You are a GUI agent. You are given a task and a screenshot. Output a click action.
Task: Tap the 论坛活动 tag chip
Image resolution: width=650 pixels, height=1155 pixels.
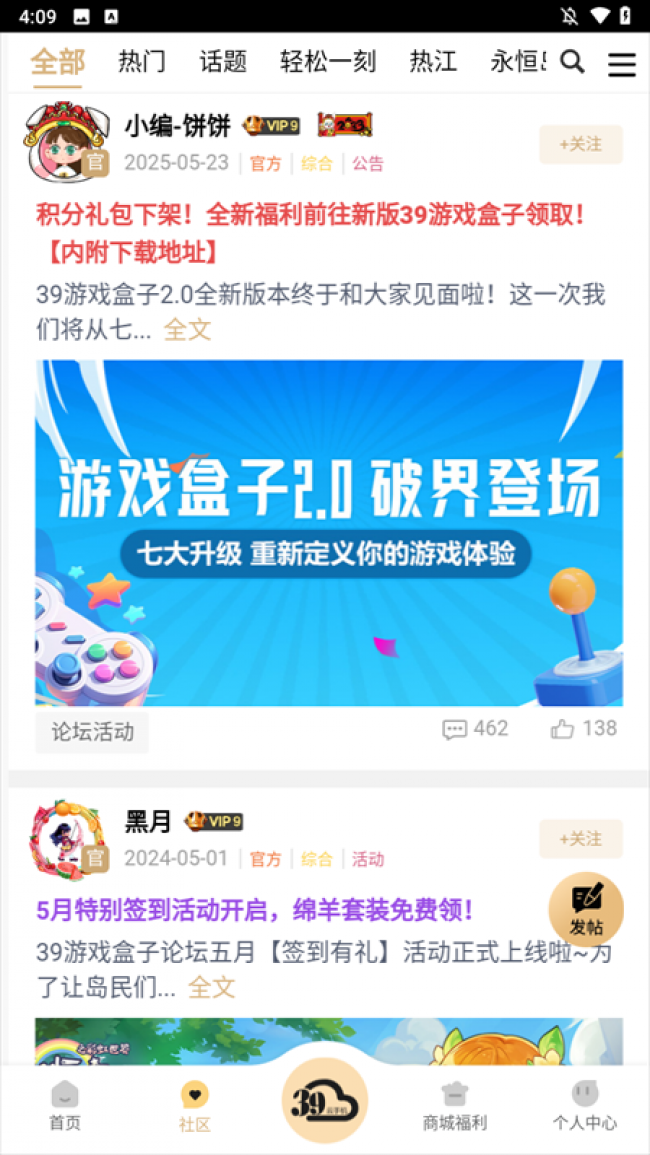(x=92, y=732)
